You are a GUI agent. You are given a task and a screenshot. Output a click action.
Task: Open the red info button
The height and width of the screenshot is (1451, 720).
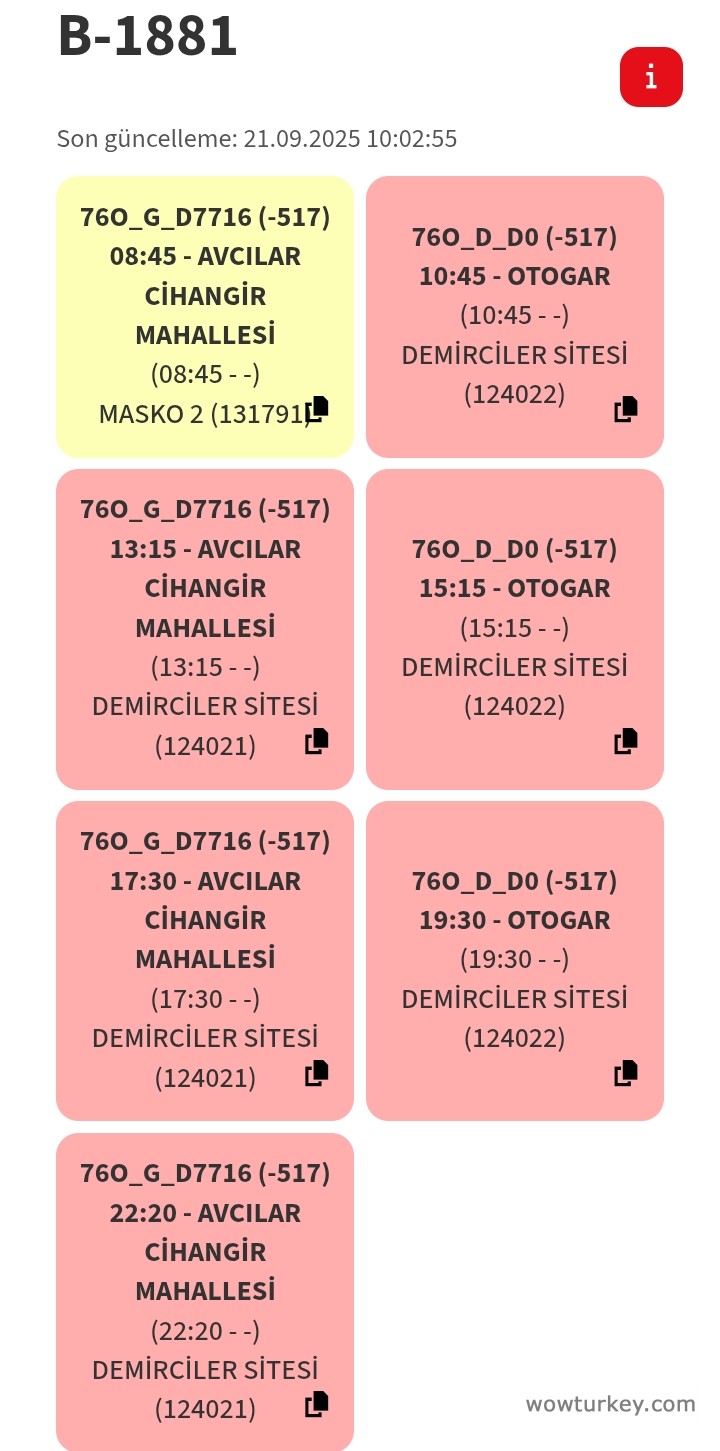[x=651, y=77]
